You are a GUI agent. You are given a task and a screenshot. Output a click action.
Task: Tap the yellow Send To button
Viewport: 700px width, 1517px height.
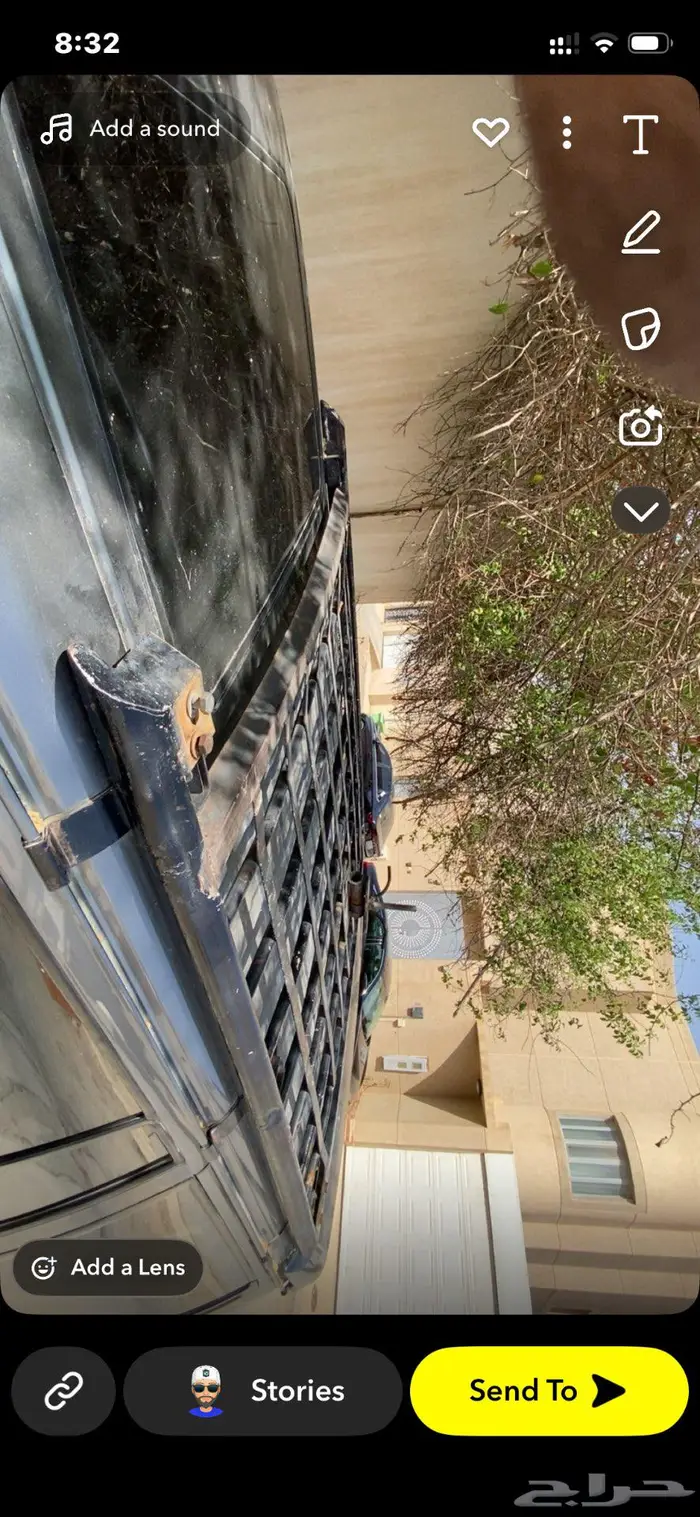[x=549, y=1391]
